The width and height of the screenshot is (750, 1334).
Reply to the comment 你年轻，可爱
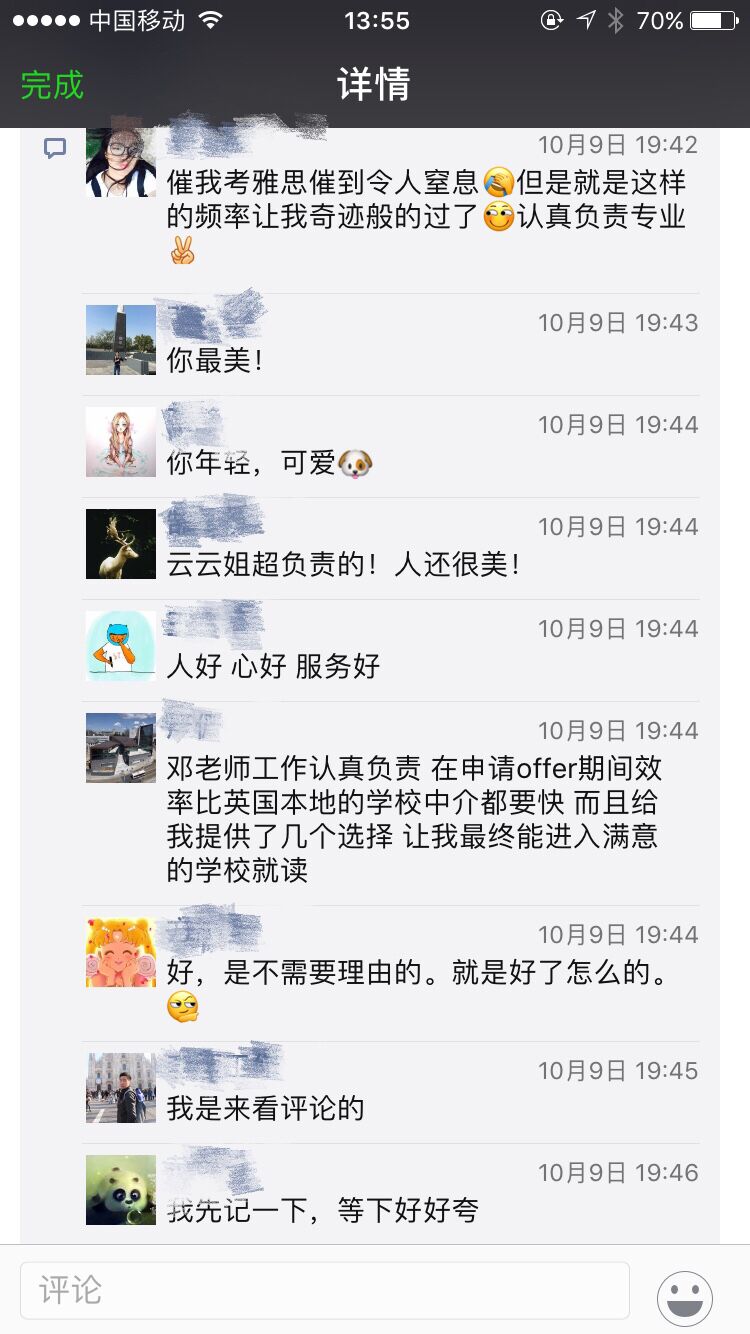click(270, 464)
